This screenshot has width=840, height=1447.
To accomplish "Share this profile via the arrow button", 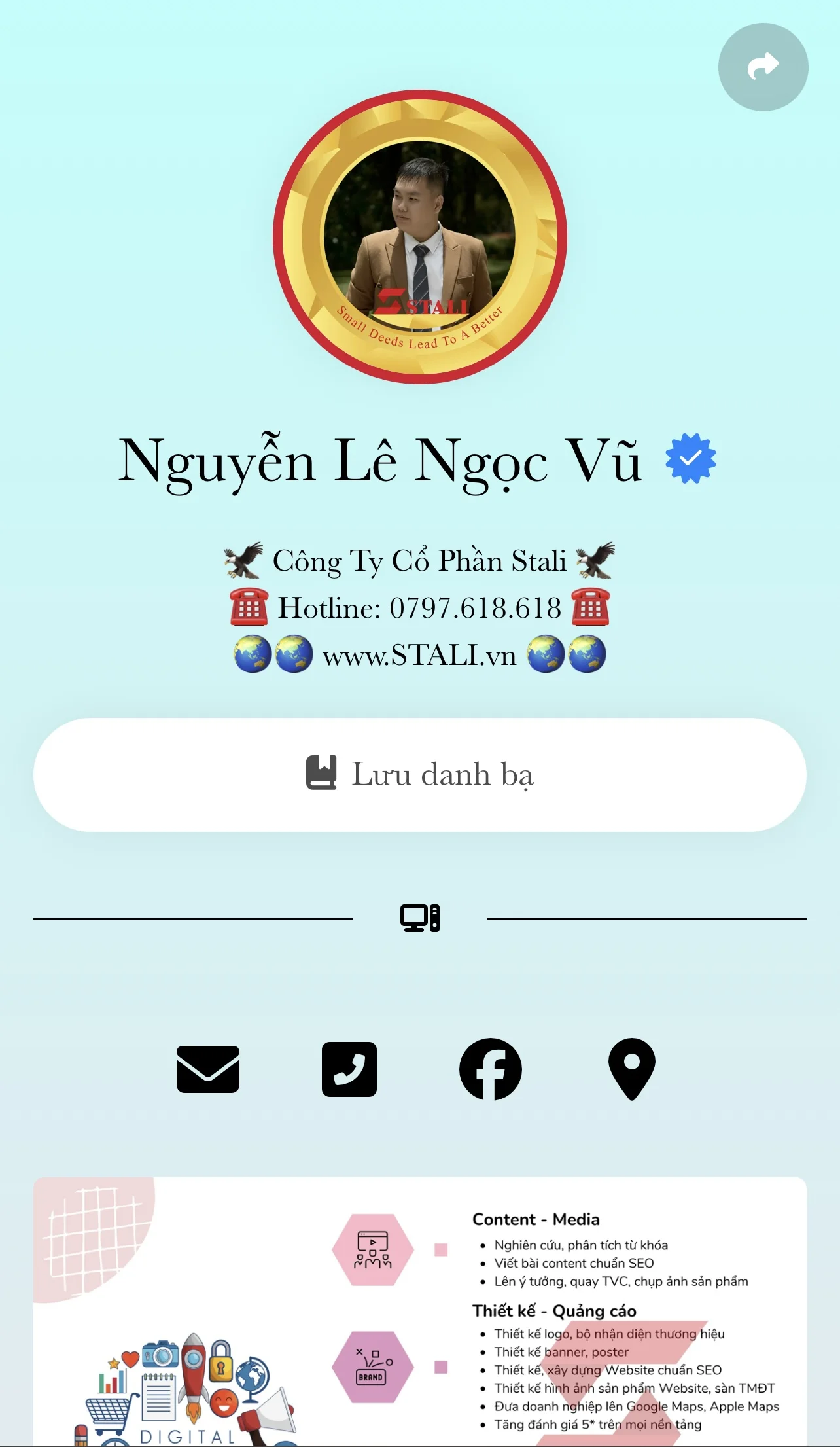I will point(763,67).
